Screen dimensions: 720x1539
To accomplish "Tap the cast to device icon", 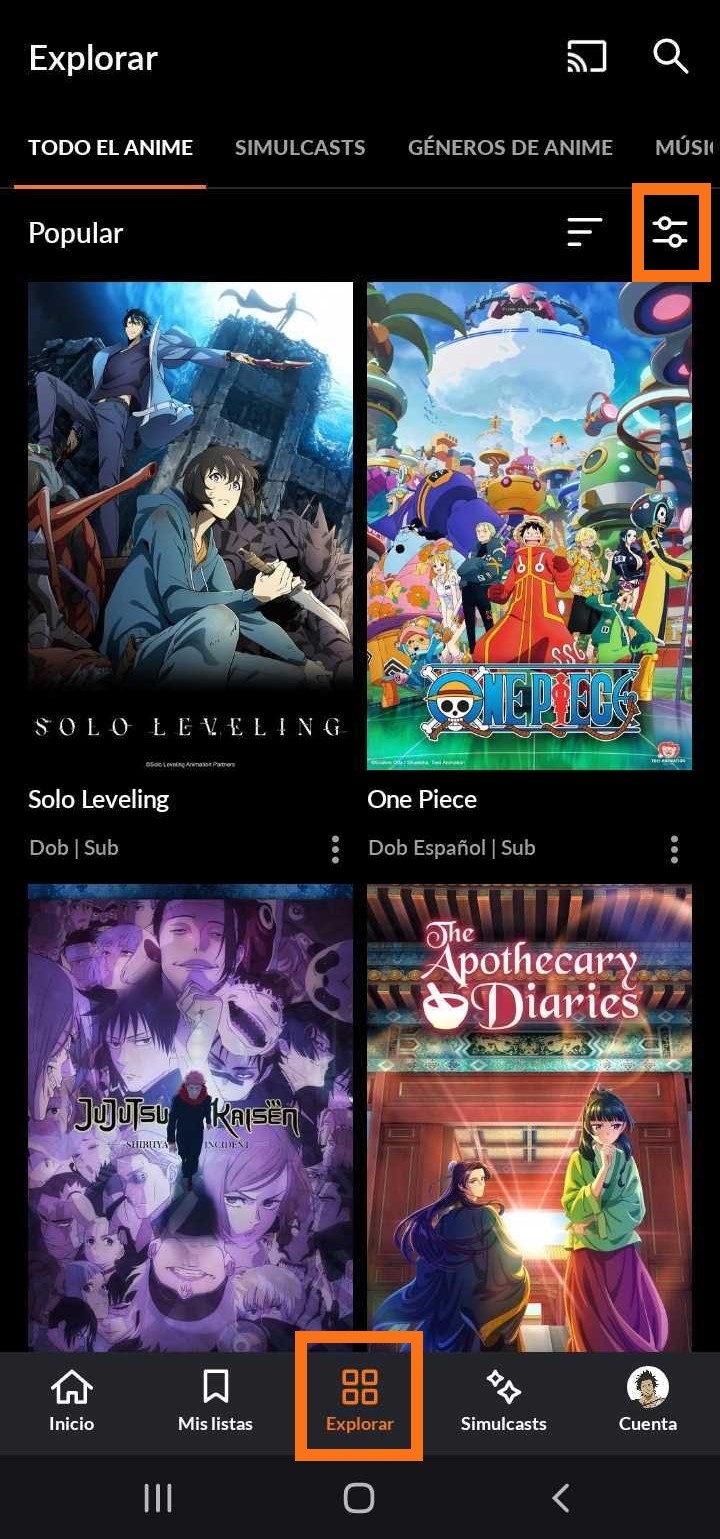I will coord(587,57).
